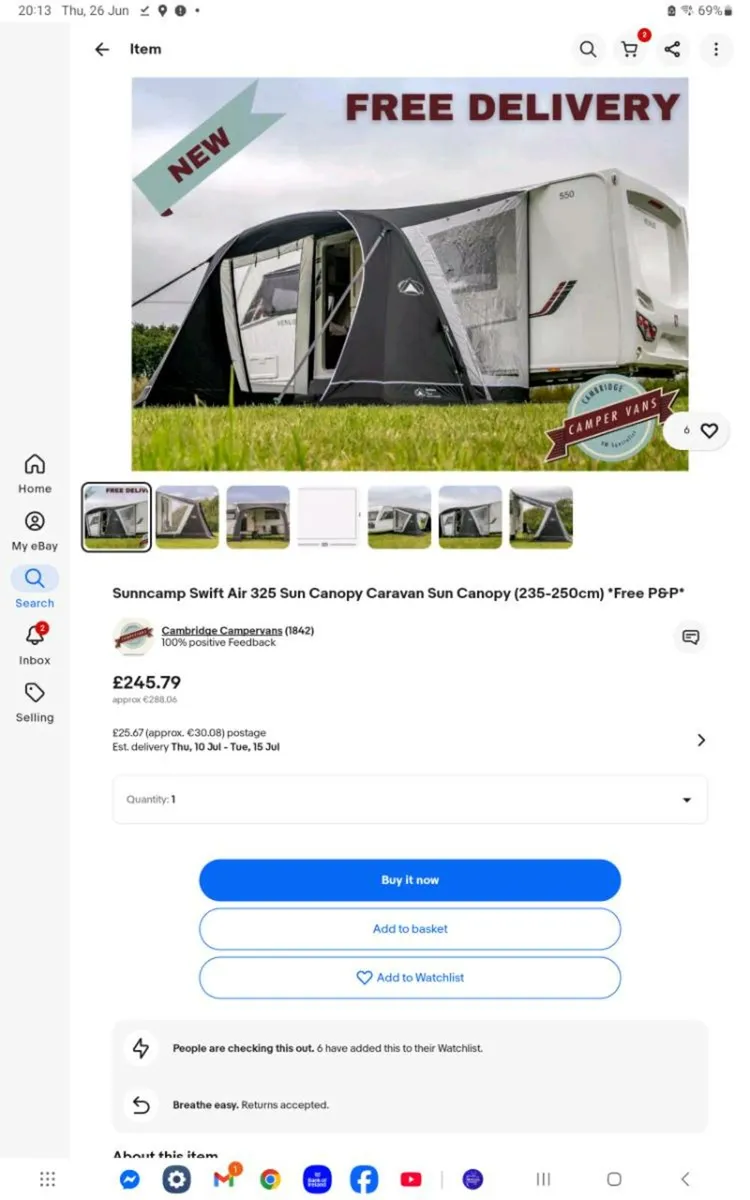View the last image thumbnail
The width and height of the screenshot is (750, 1200).
541,517
